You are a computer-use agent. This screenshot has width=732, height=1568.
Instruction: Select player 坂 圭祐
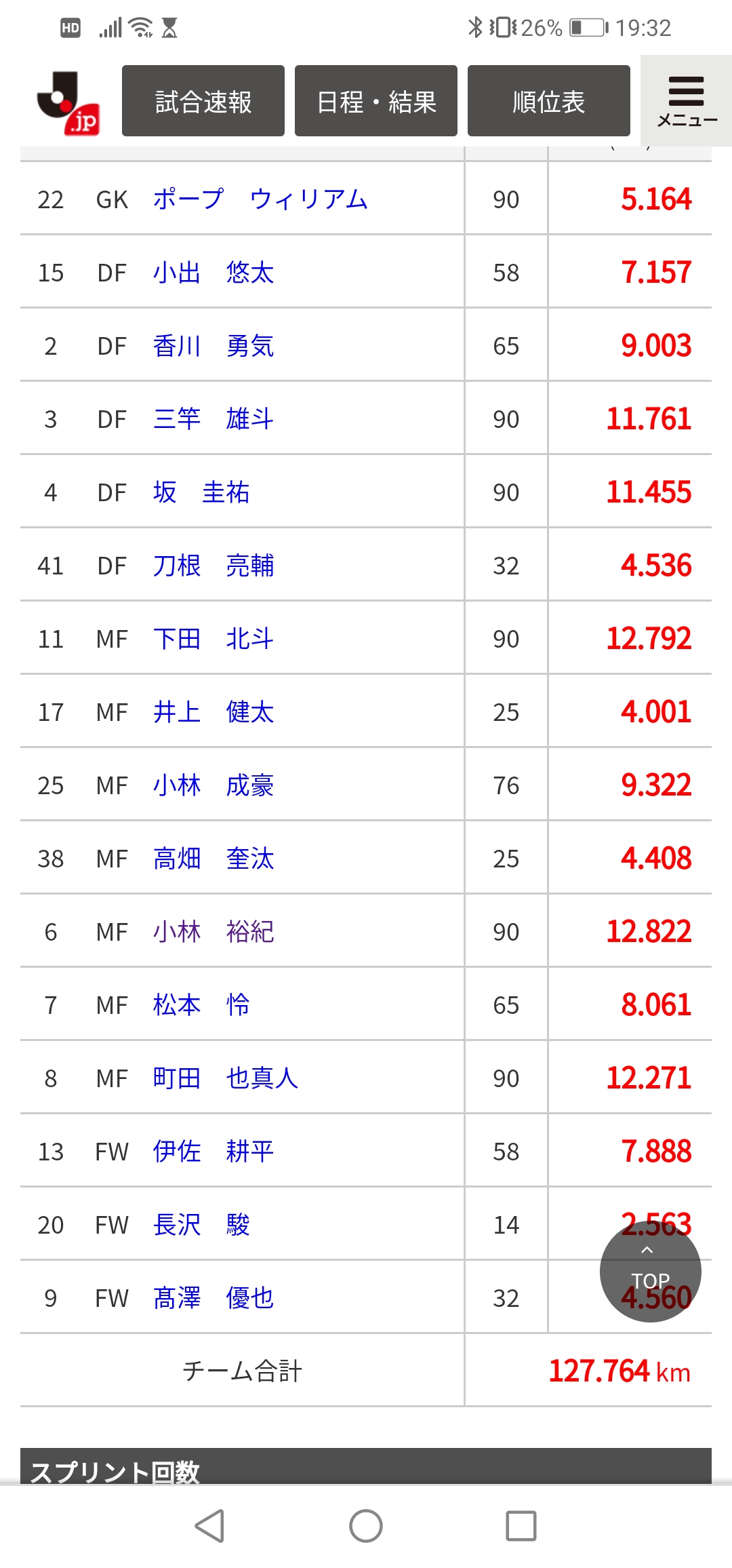201,492
